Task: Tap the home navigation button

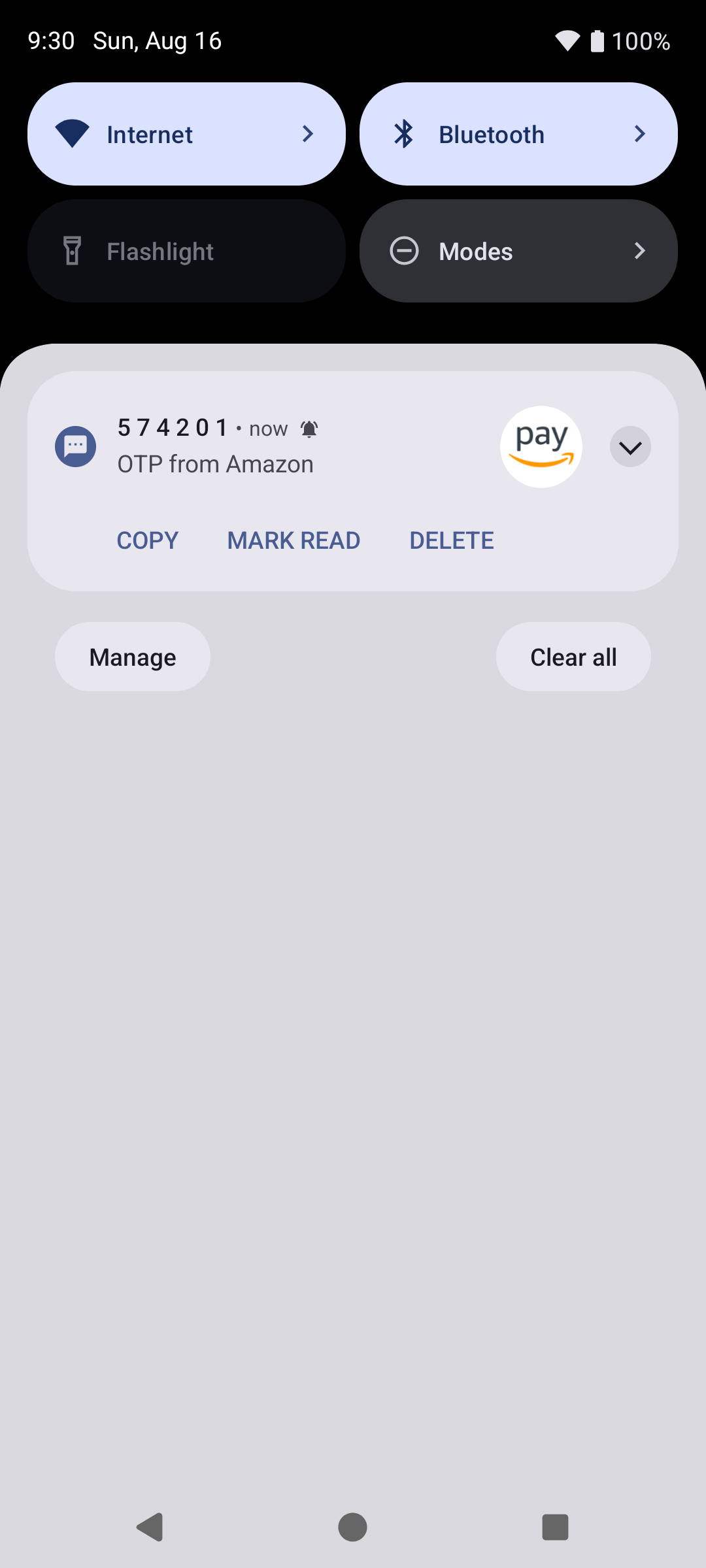Action: 352,1527
